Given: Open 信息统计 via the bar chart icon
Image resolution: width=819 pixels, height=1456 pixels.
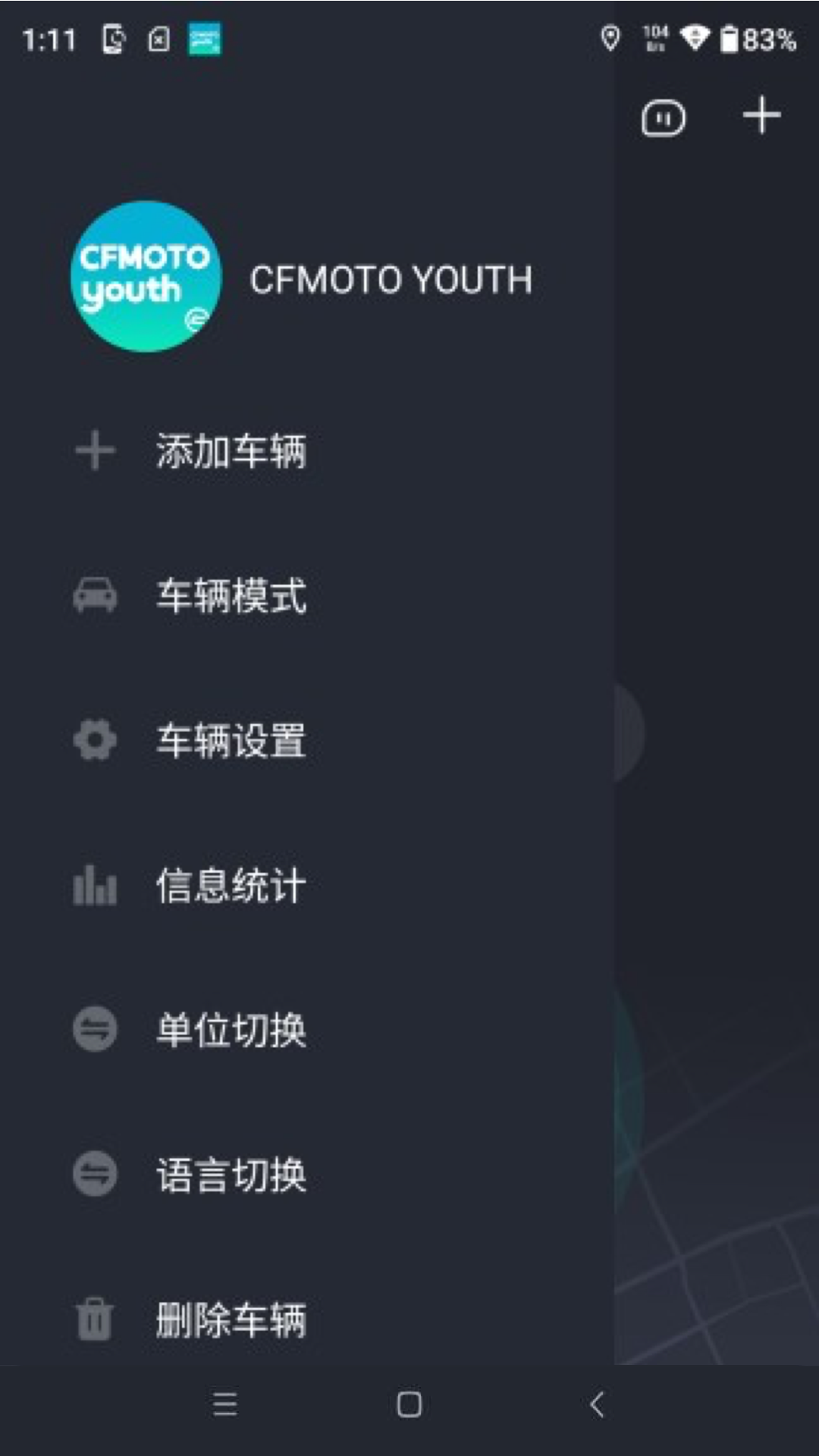Looking at the screenshot, I should click(94, 886).
